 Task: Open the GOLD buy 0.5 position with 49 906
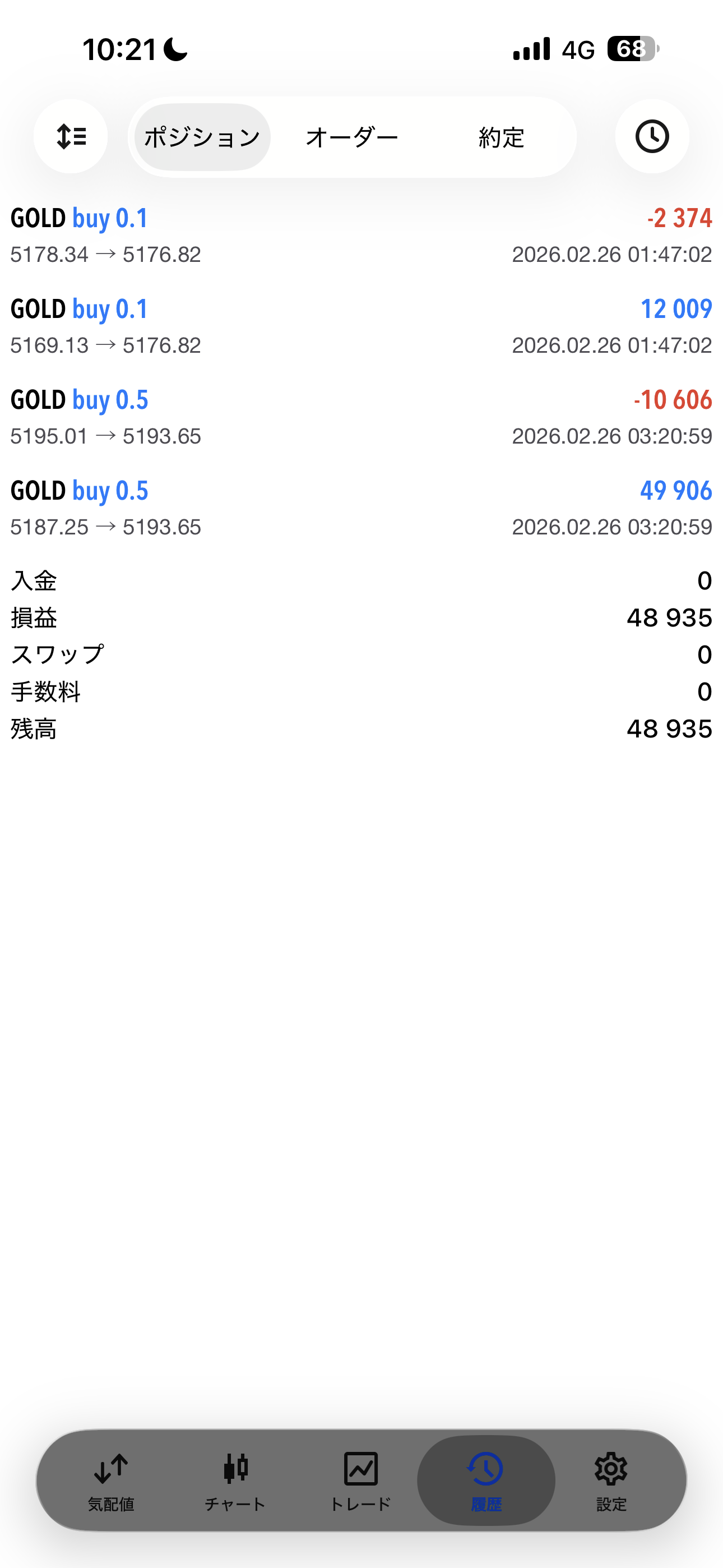coord(361,508)
